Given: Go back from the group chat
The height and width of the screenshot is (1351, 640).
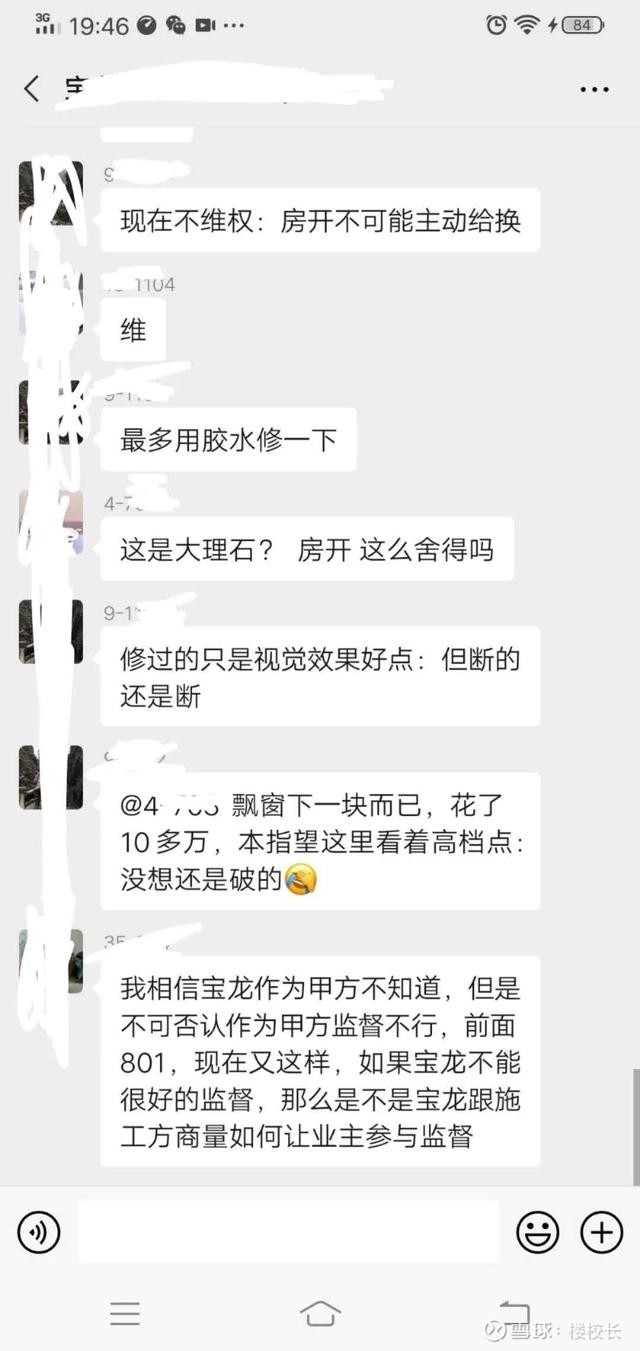Looking at the screenshot, I should pos(32,89).
